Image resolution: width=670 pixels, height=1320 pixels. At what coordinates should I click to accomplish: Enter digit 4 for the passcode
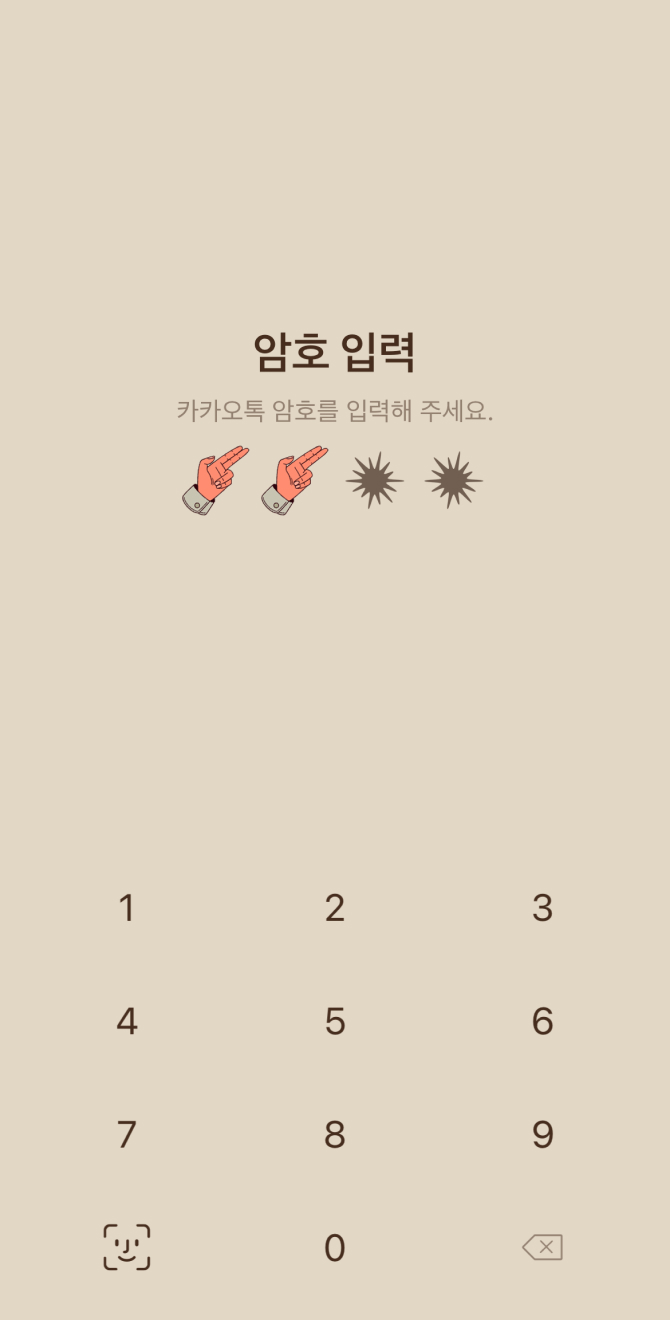pyautogui.click(x=126, y=1021)
